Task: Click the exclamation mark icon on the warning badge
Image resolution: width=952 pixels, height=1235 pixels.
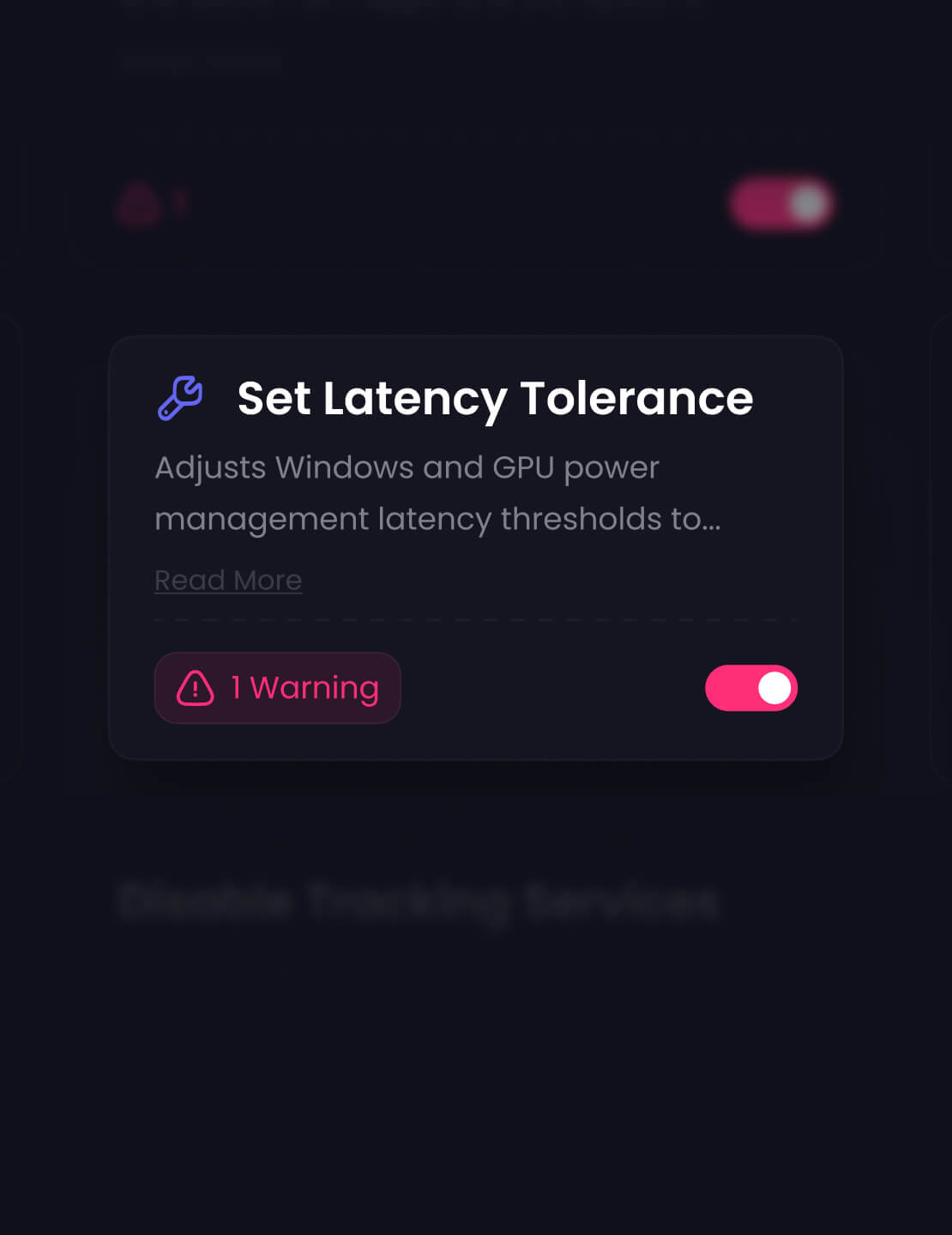Action: (x=195, y=688)
